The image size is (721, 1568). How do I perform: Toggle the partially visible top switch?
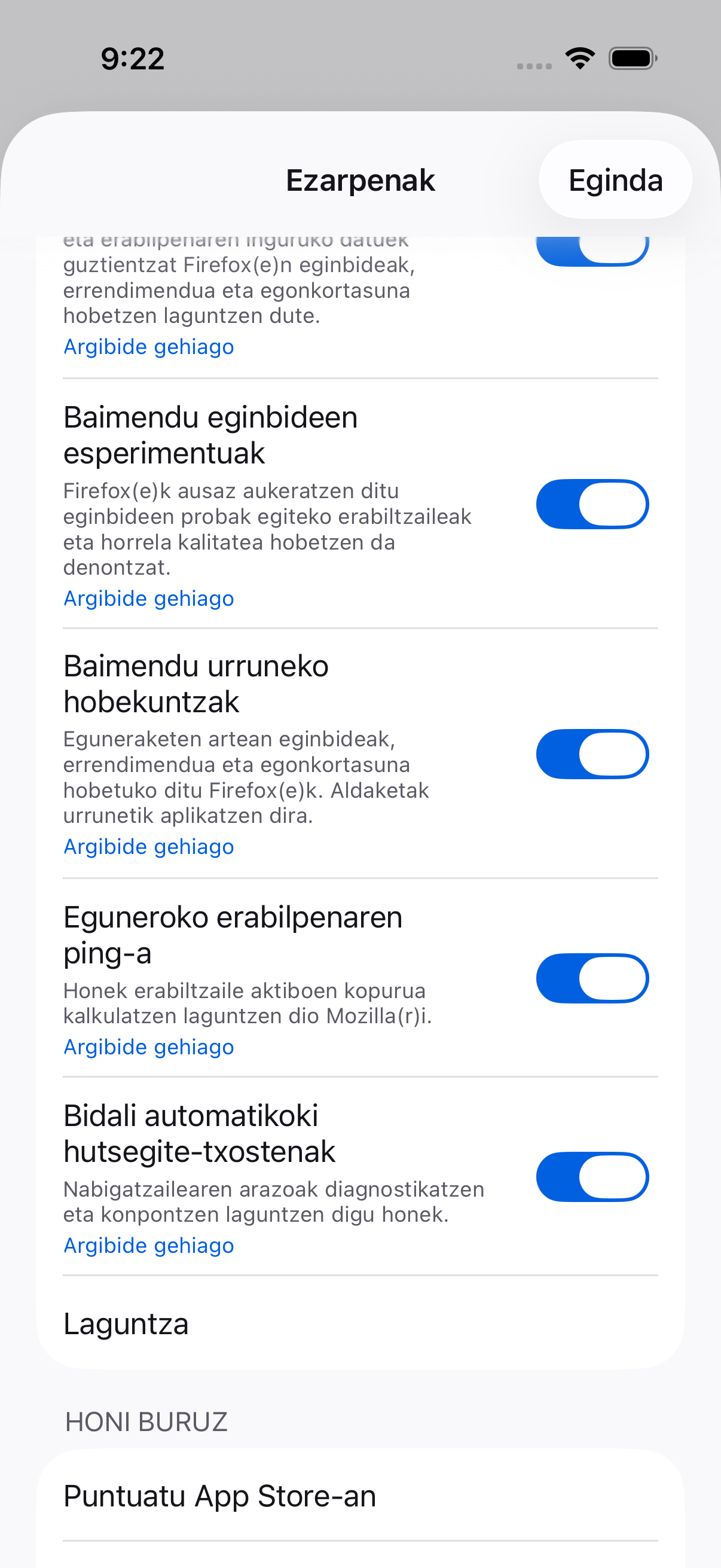592,251
